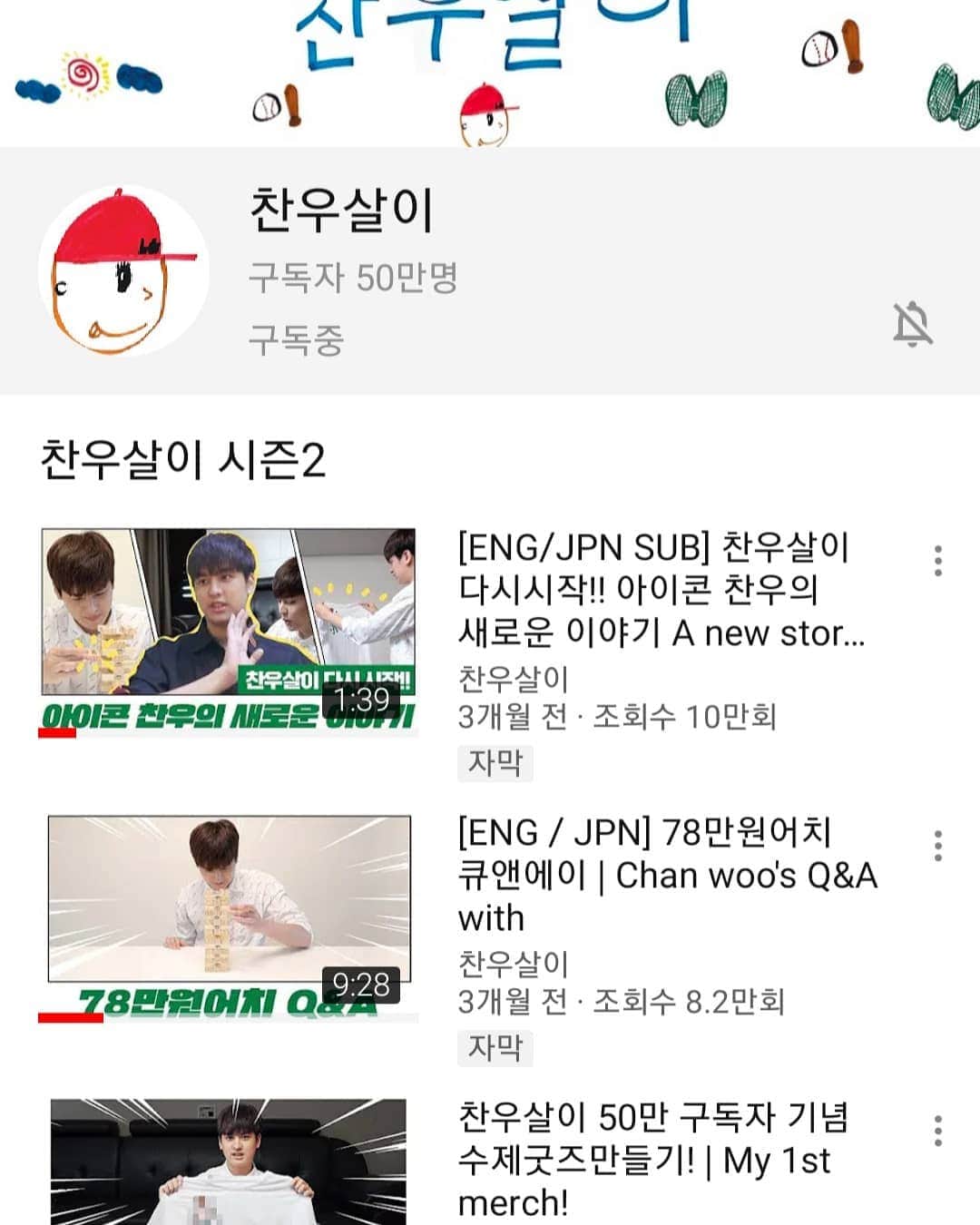The image size is (980, 1225).
Task: Play the 50만 구독자 기념 merch video thumbnail
Action: point(228,1161)
